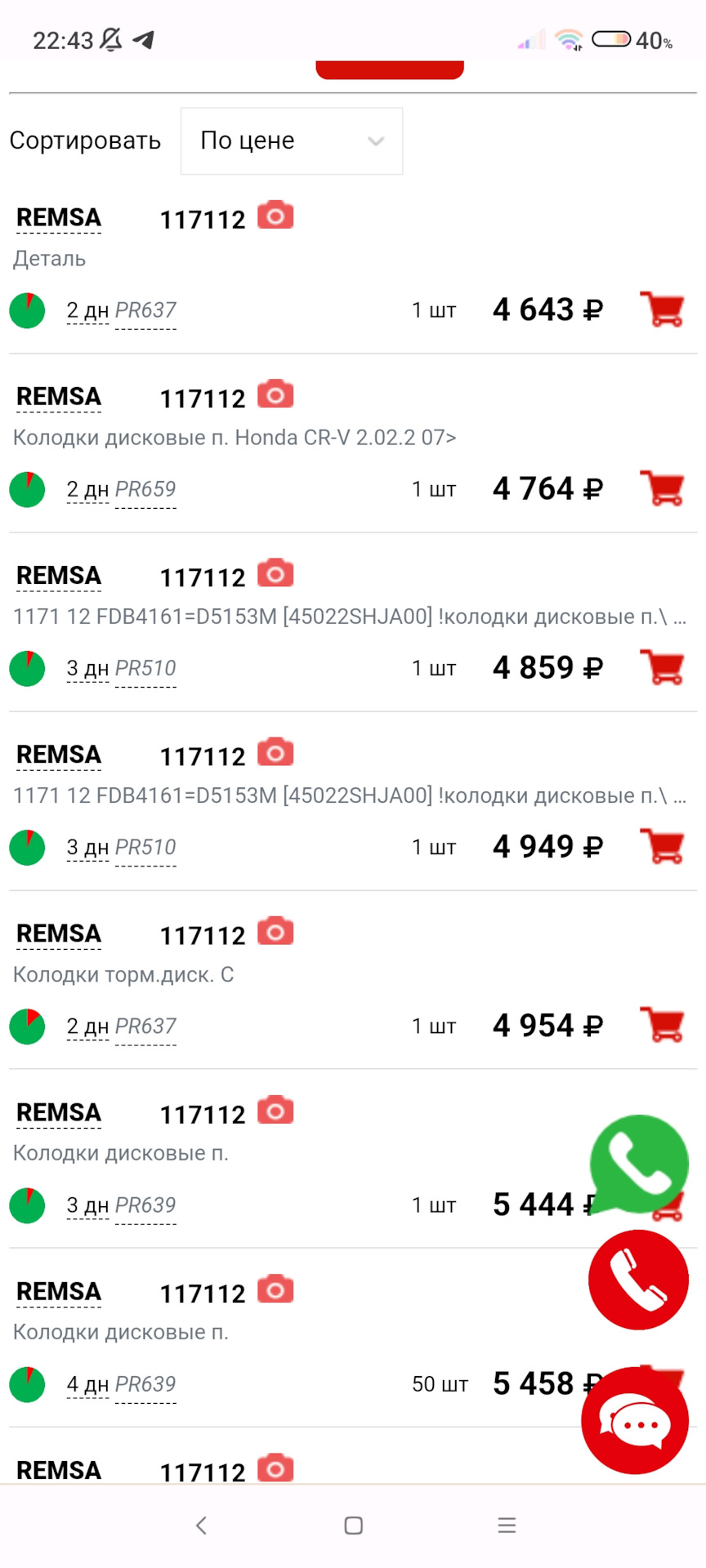706x1568 pixels.
Task: Open the photo of the first REMSA listing
Action: (275, 215)
